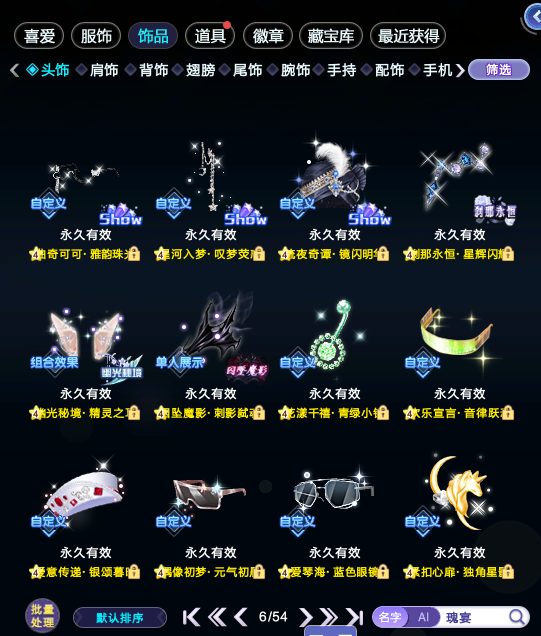Image resolution: width=541 pixels, height=636 pixels.
Task: Open the 喜爱 favorites tab
Action: pyautogui.click(x=39, y=36)
